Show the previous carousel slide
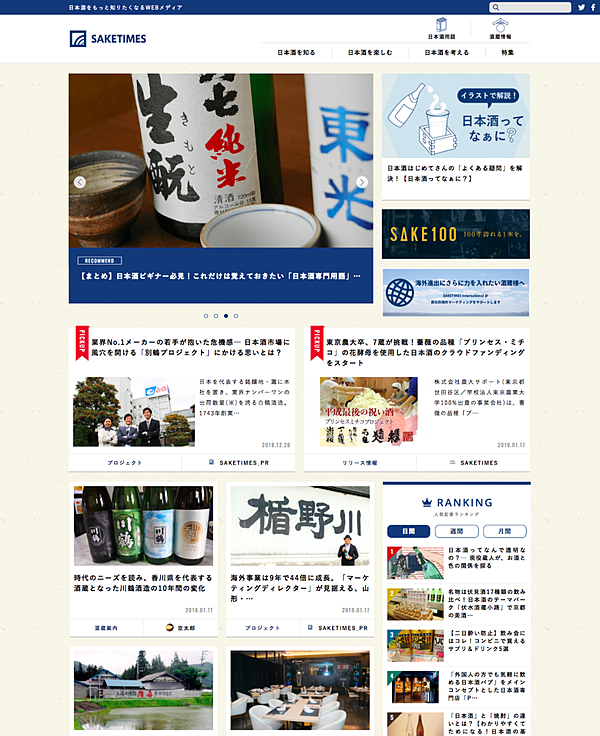600x736 pixels. click(80, 182)
